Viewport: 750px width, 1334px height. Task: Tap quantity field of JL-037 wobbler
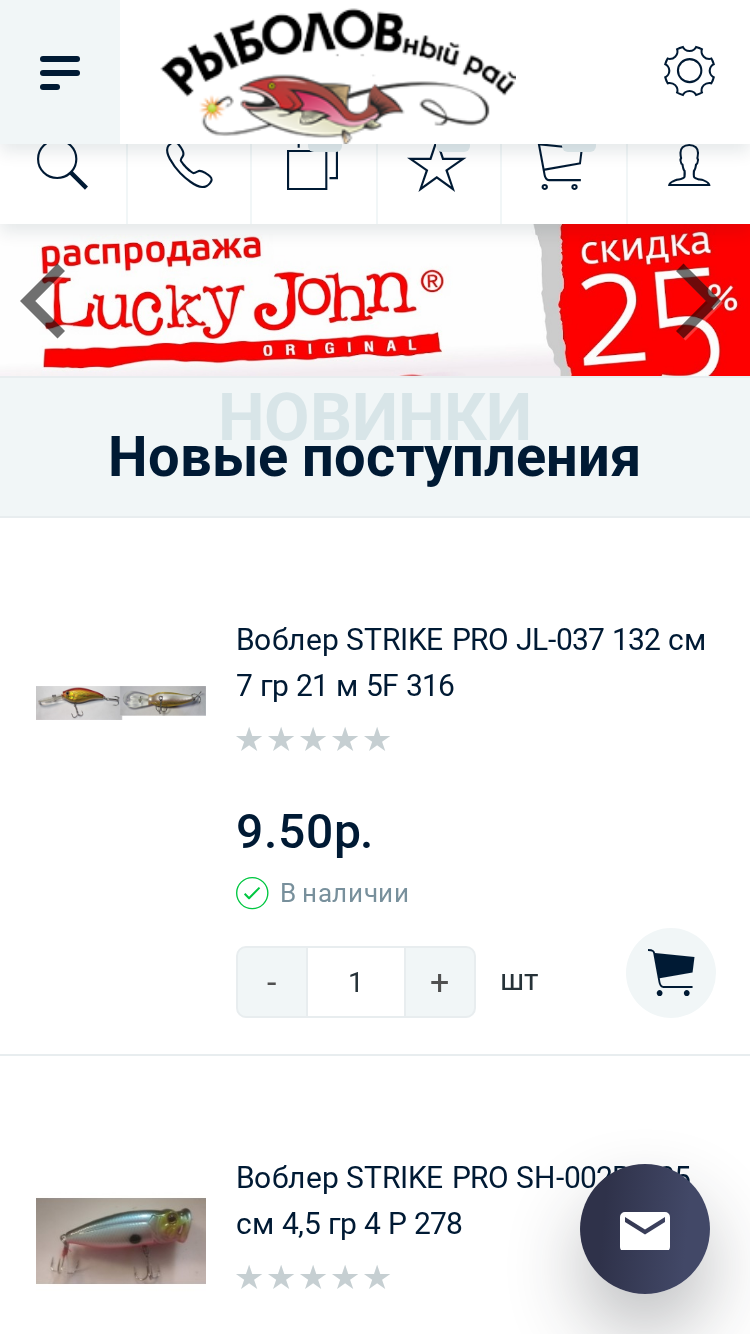355,982
